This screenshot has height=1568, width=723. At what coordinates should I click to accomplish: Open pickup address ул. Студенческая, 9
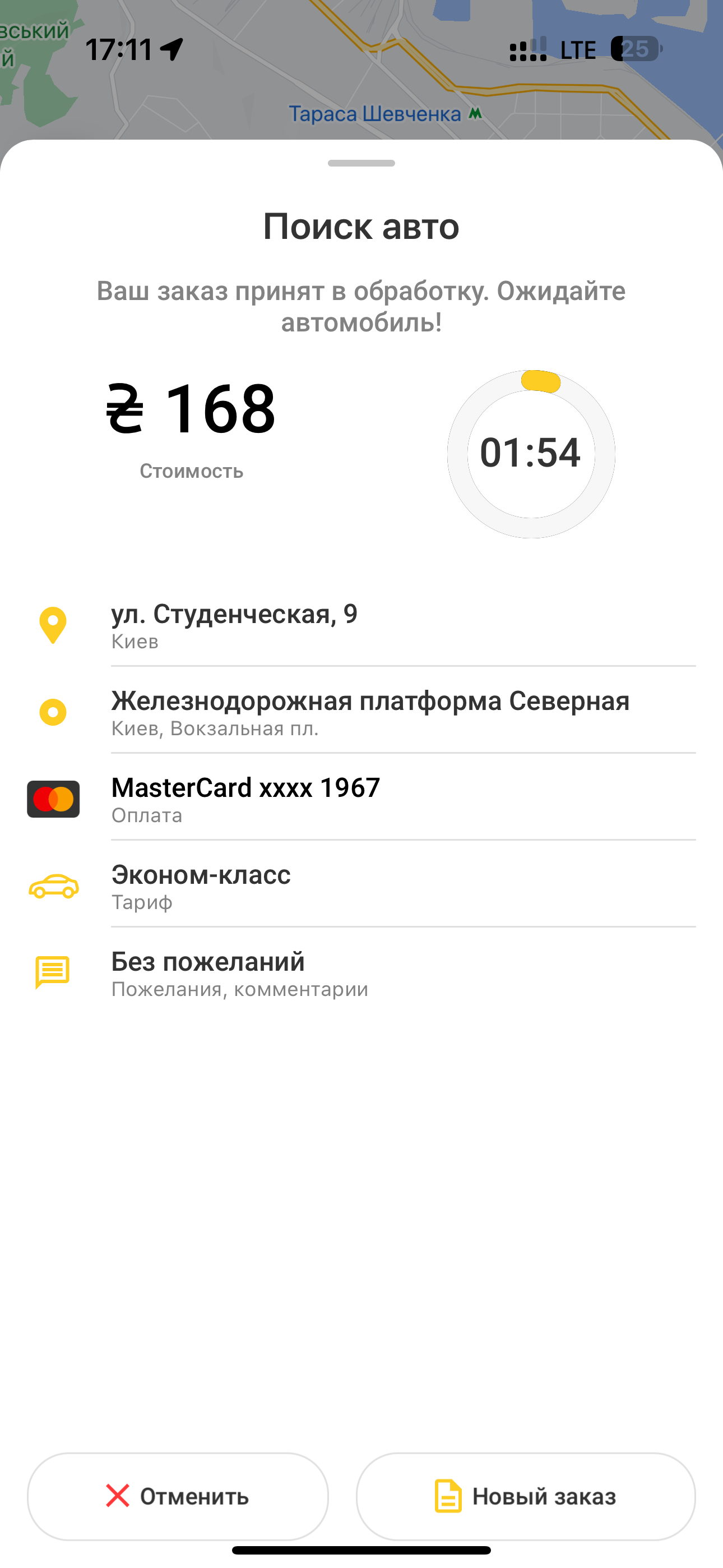361,625
